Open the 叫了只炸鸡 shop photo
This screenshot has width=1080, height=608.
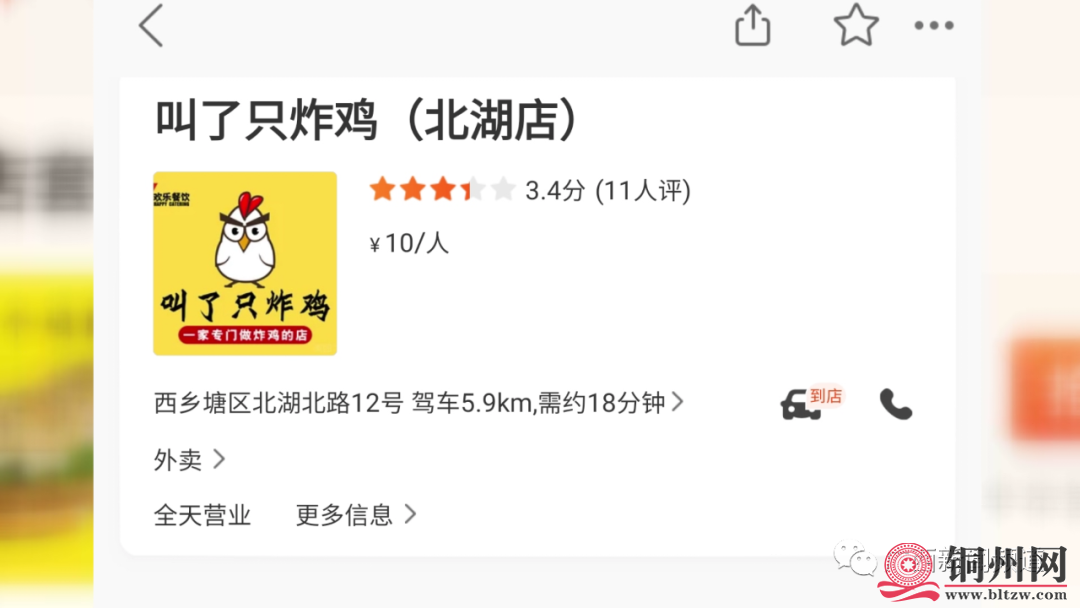(x=245, y=263)
